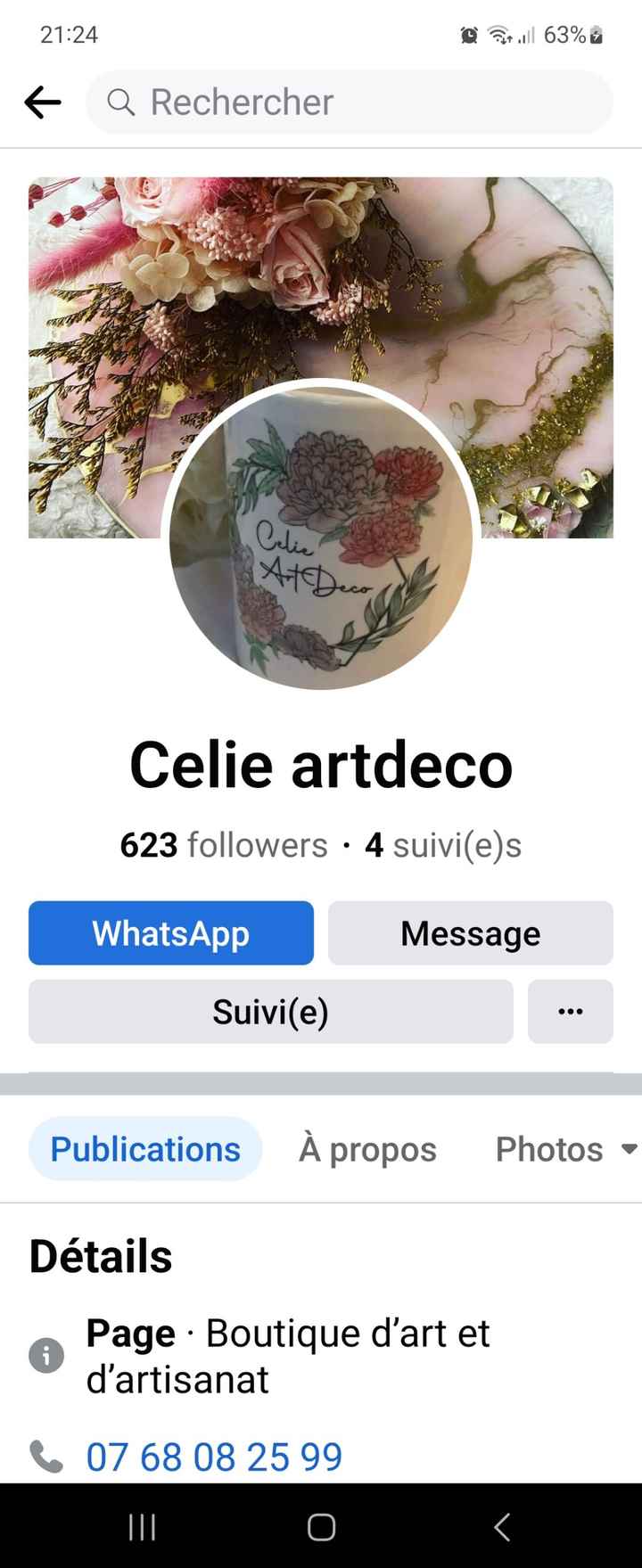Toggle the Suivi(e) follow state
The height and width of the screenshot is (1568, 642).
pyautogui.click(x=270, y=1011)
